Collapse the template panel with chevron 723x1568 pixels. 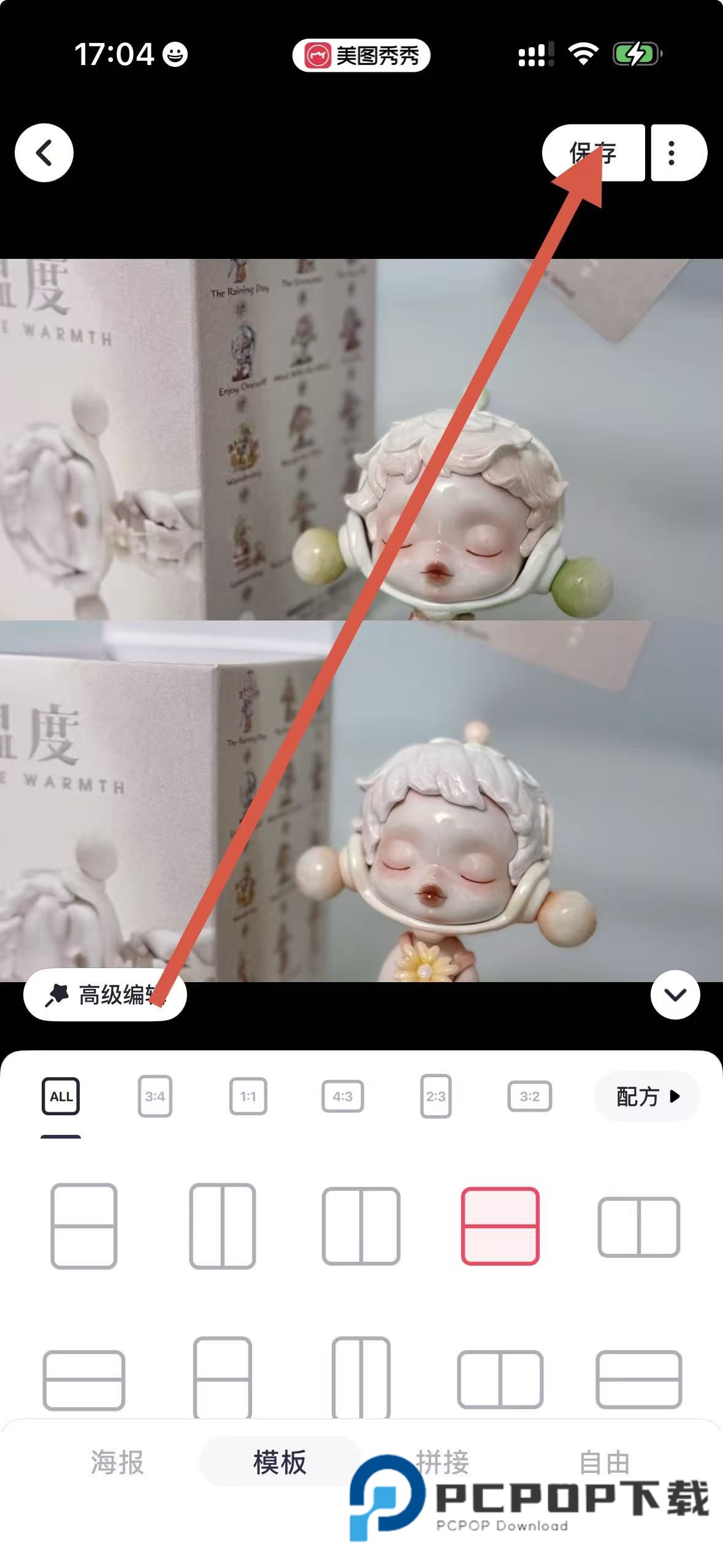pos(675,994)
